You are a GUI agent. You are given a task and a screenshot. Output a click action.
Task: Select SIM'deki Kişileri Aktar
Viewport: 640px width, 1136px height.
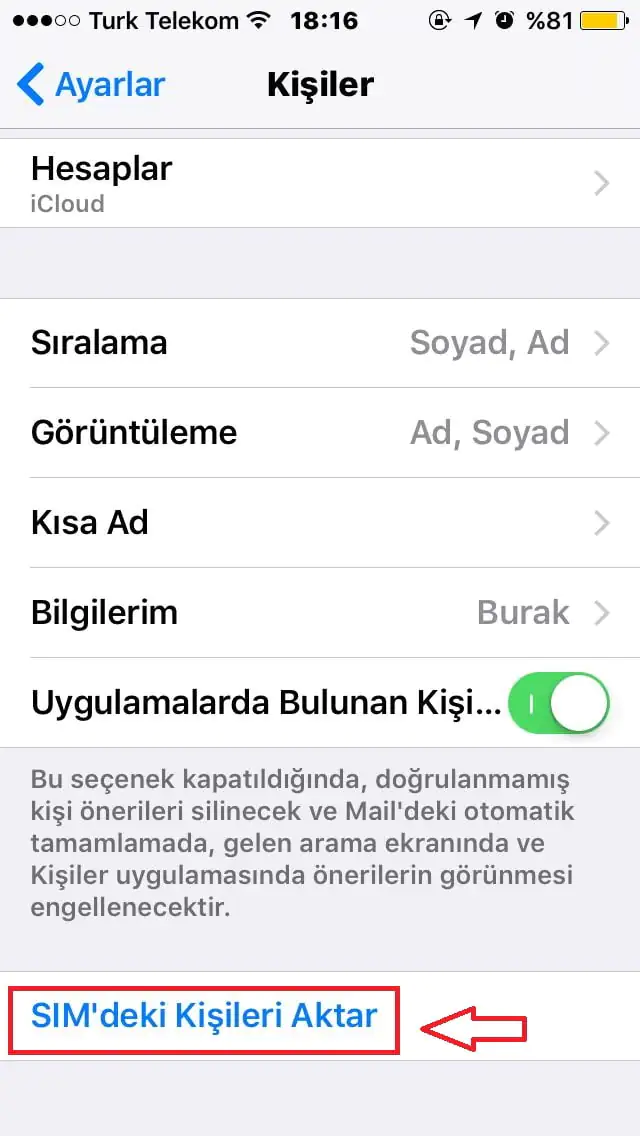204,1016
